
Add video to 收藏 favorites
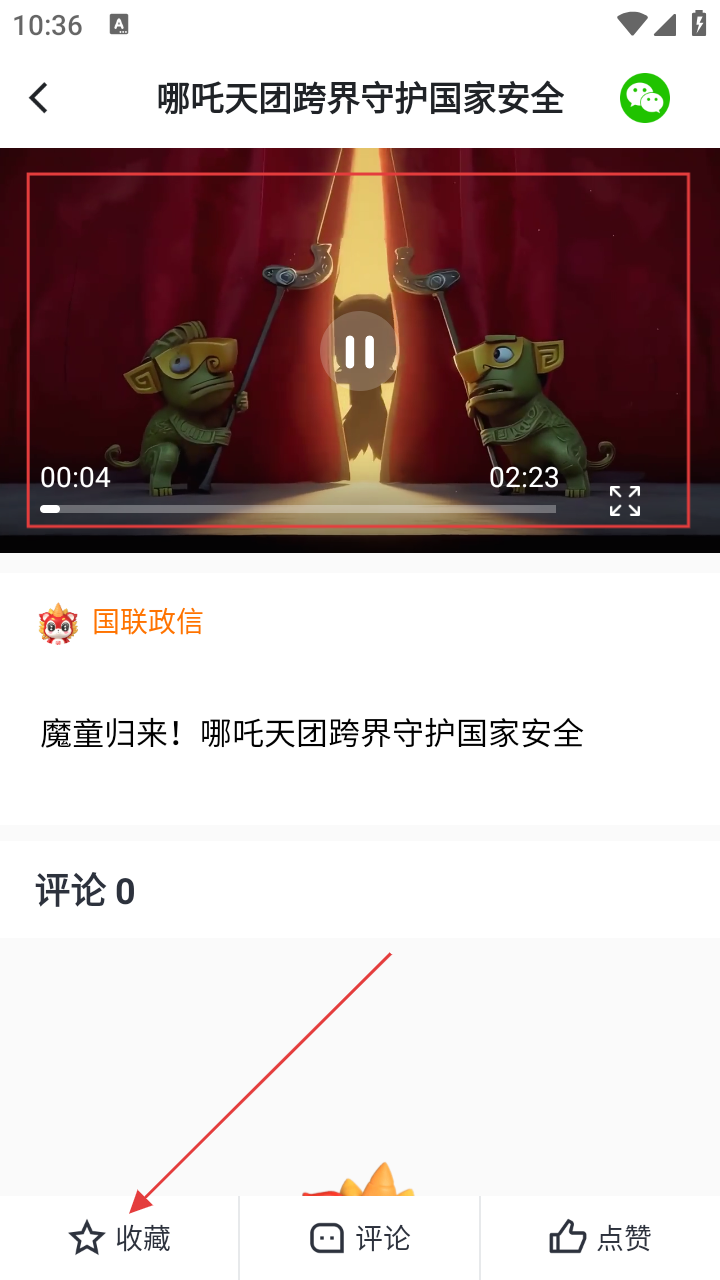pyautogui.click(x=120, y=1238)
